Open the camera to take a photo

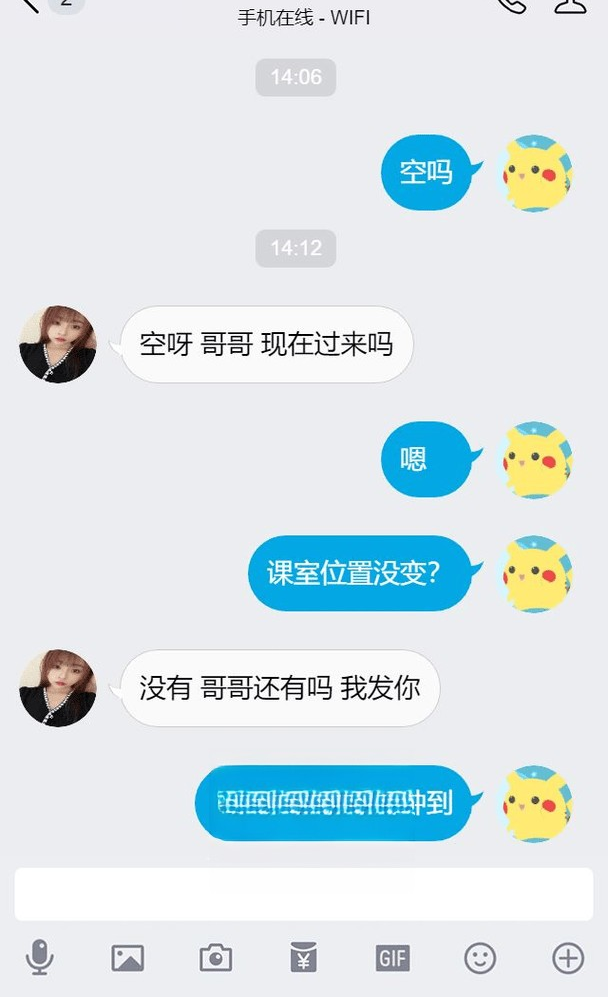(215, 958)
